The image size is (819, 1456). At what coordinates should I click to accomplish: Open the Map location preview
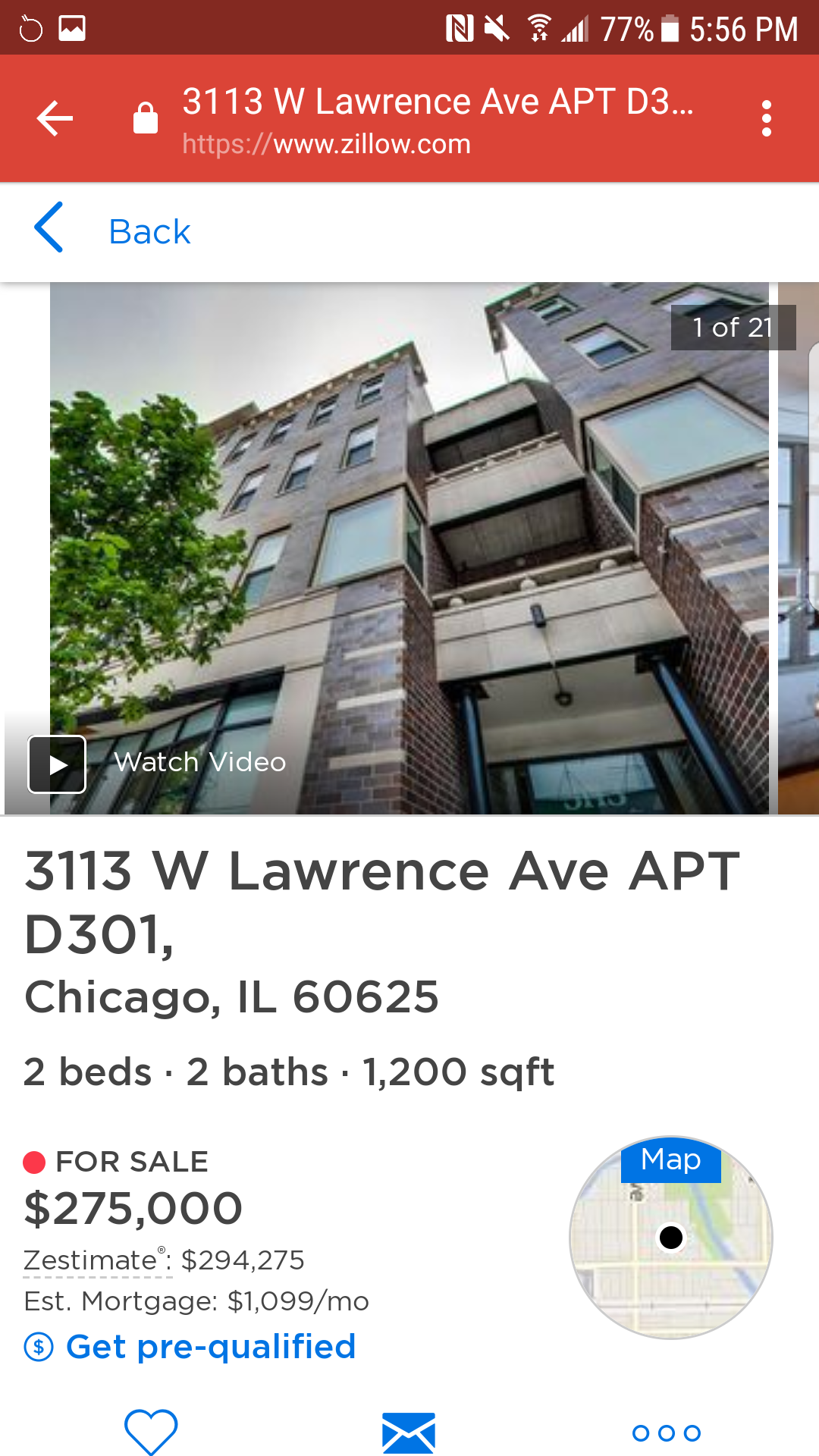coord(670,1236)
